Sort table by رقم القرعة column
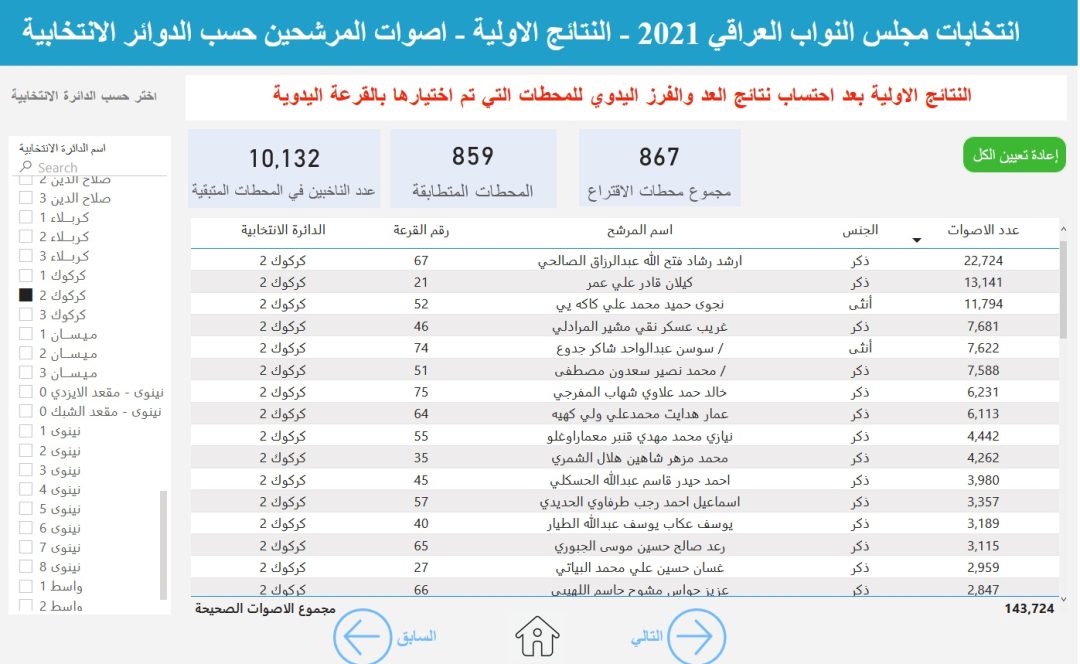 [421, 231]
